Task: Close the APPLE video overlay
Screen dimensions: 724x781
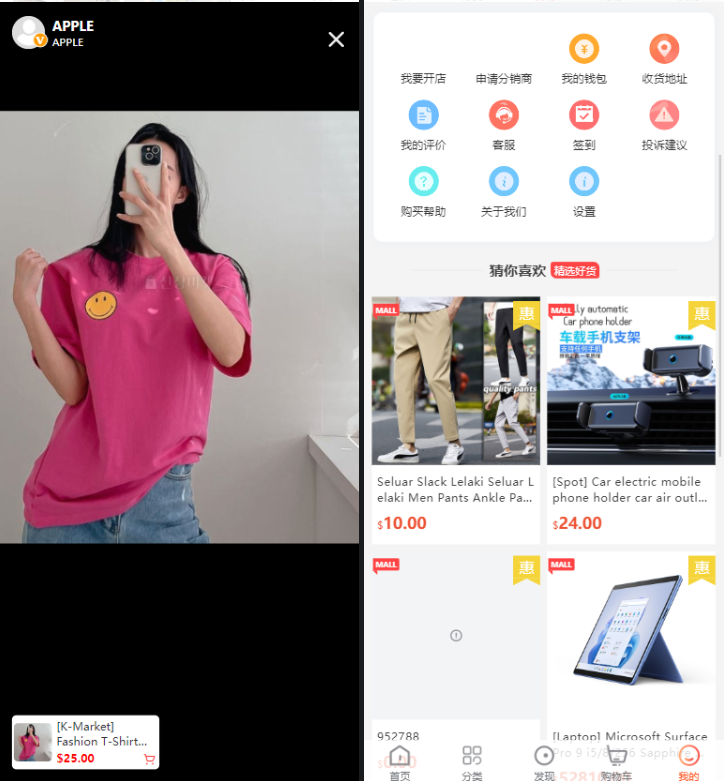Action: pyautogui.click(x=336, y=39)
